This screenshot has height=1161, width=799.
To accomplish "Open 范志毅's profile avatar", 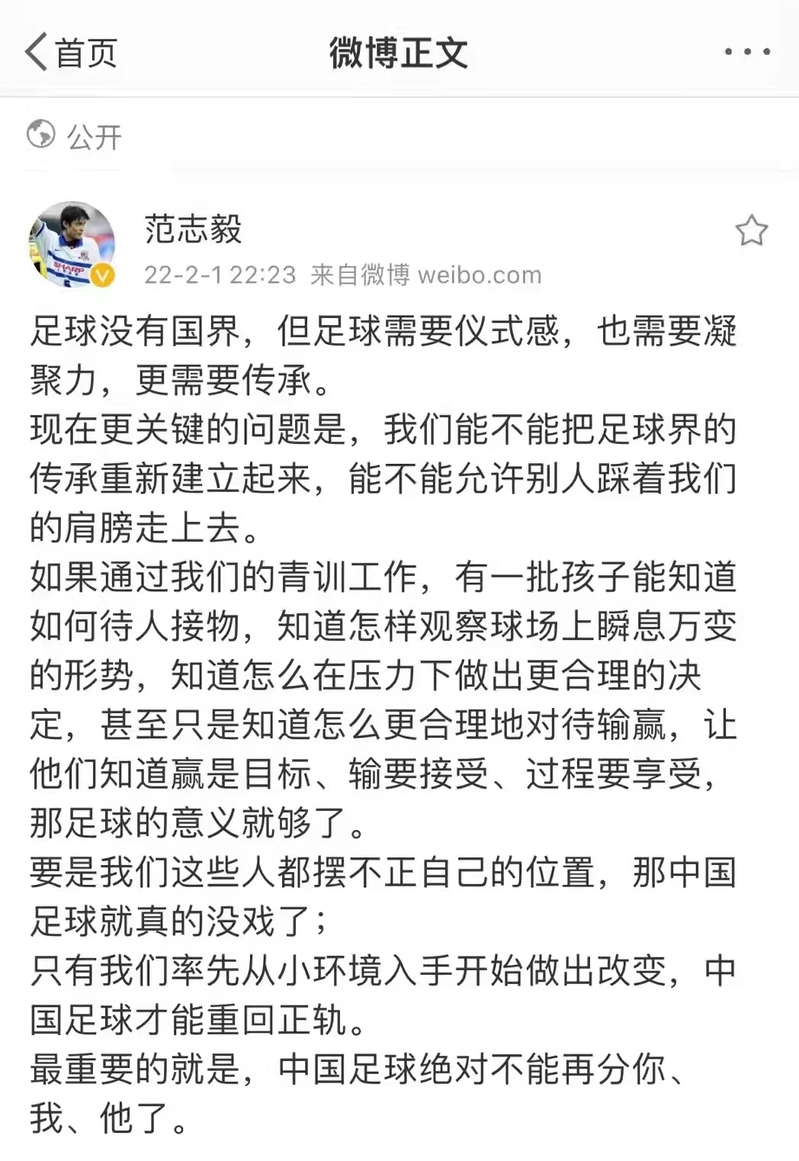I will point(71,246).
